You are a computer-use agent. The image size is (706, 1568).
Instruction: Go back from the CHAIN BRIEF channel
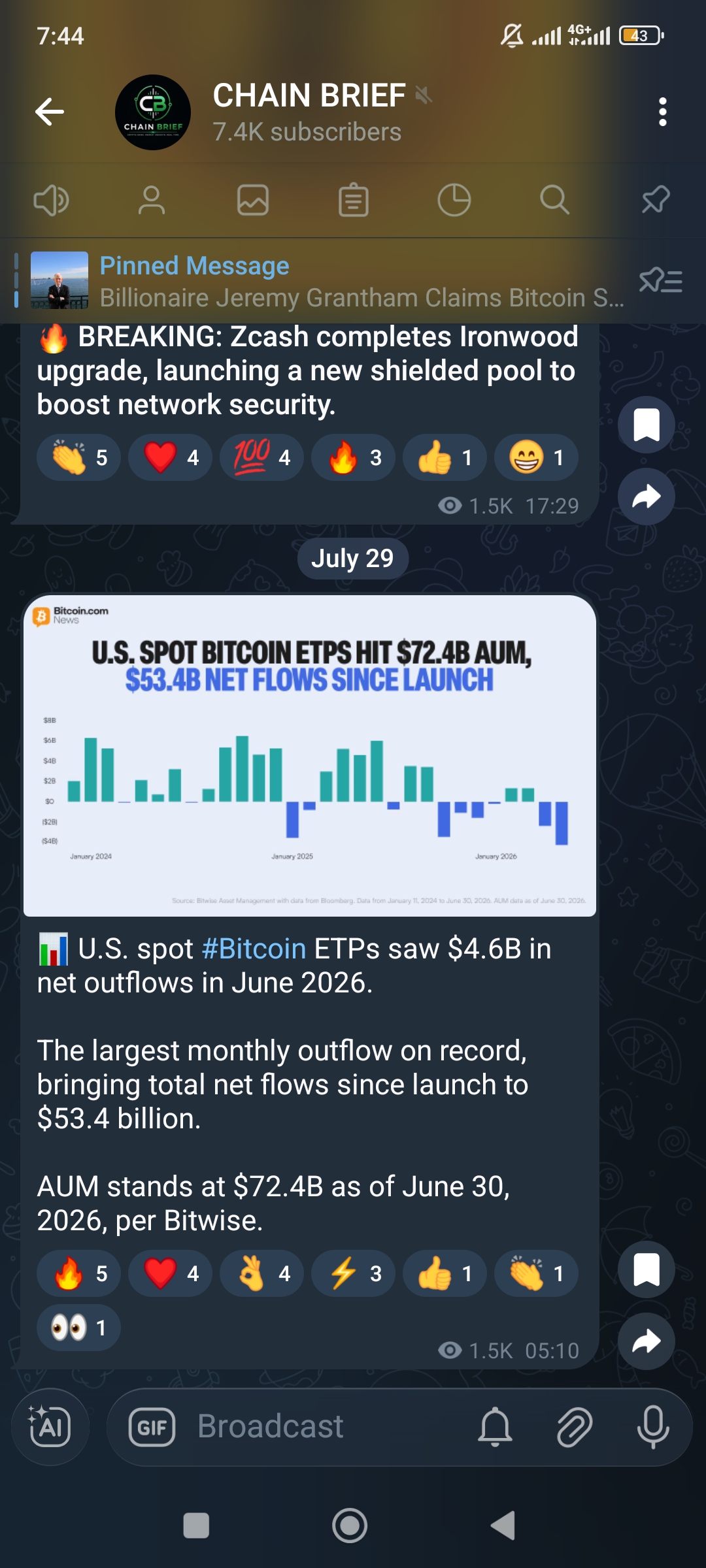pos(50,112)
